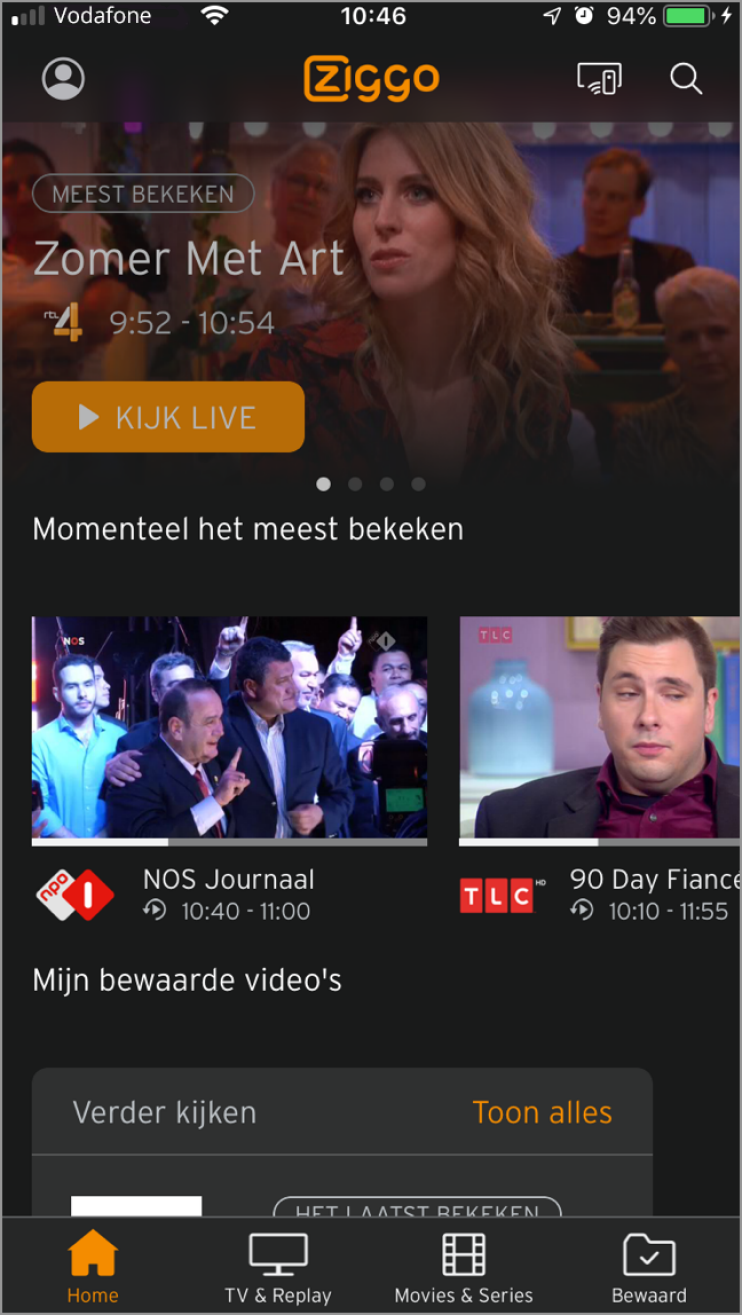Open the NOS Journaal thumbnail

pos(229,729)
